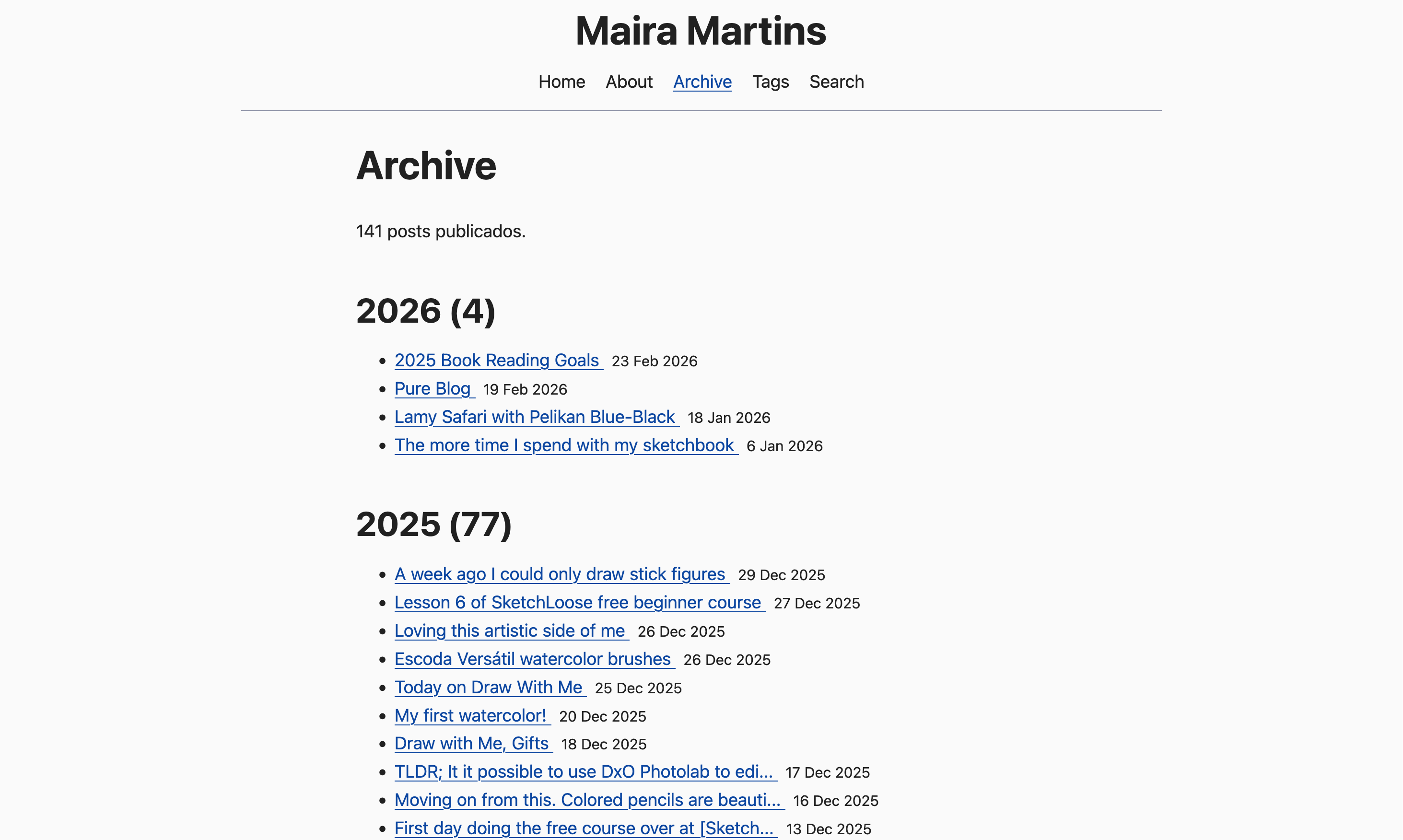Screen dimensions: 1403x840
Task: Open Draw with Me, Gifts post
Action: tap(471, 744)
